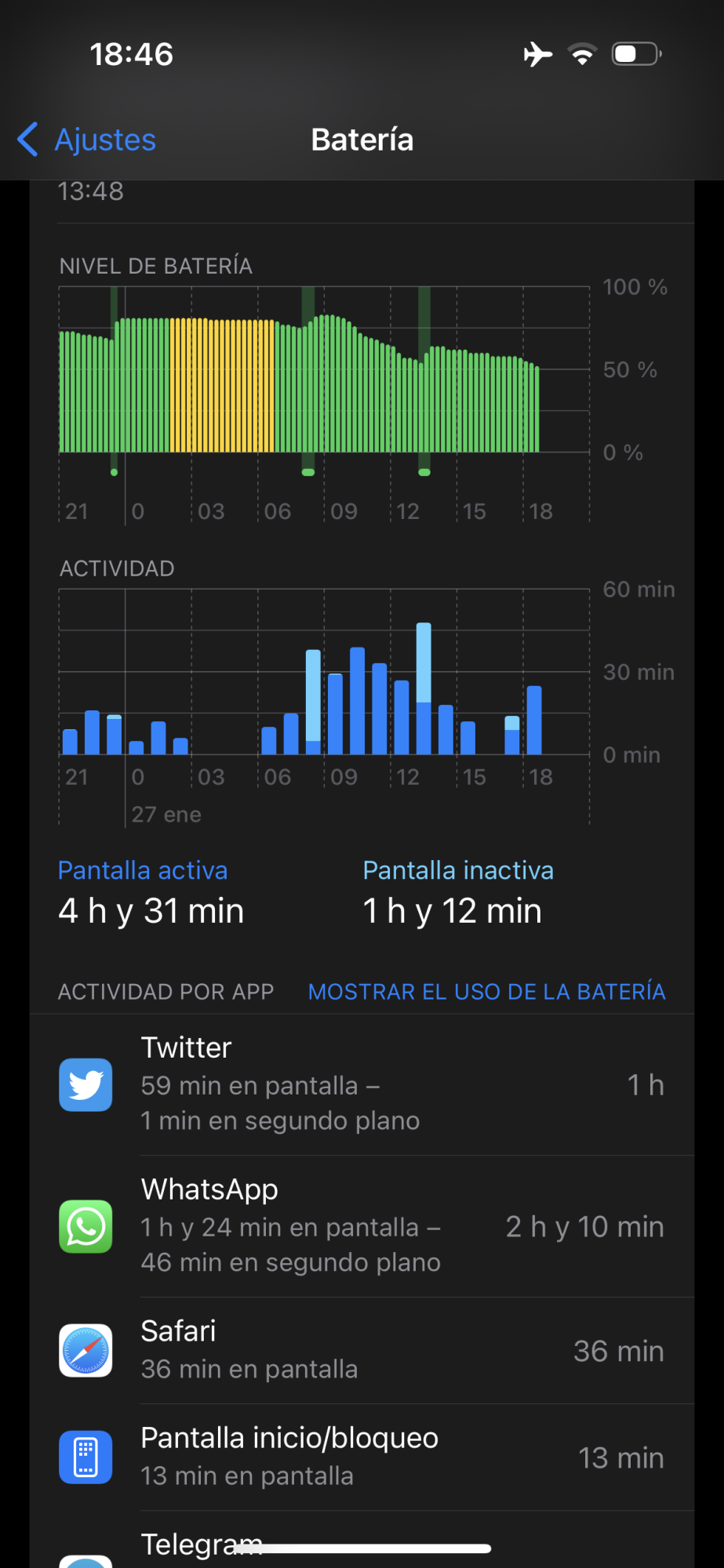Open Twitter activity row
The width and height of the screenshot is (724, 1568).
click(362, 1085)
